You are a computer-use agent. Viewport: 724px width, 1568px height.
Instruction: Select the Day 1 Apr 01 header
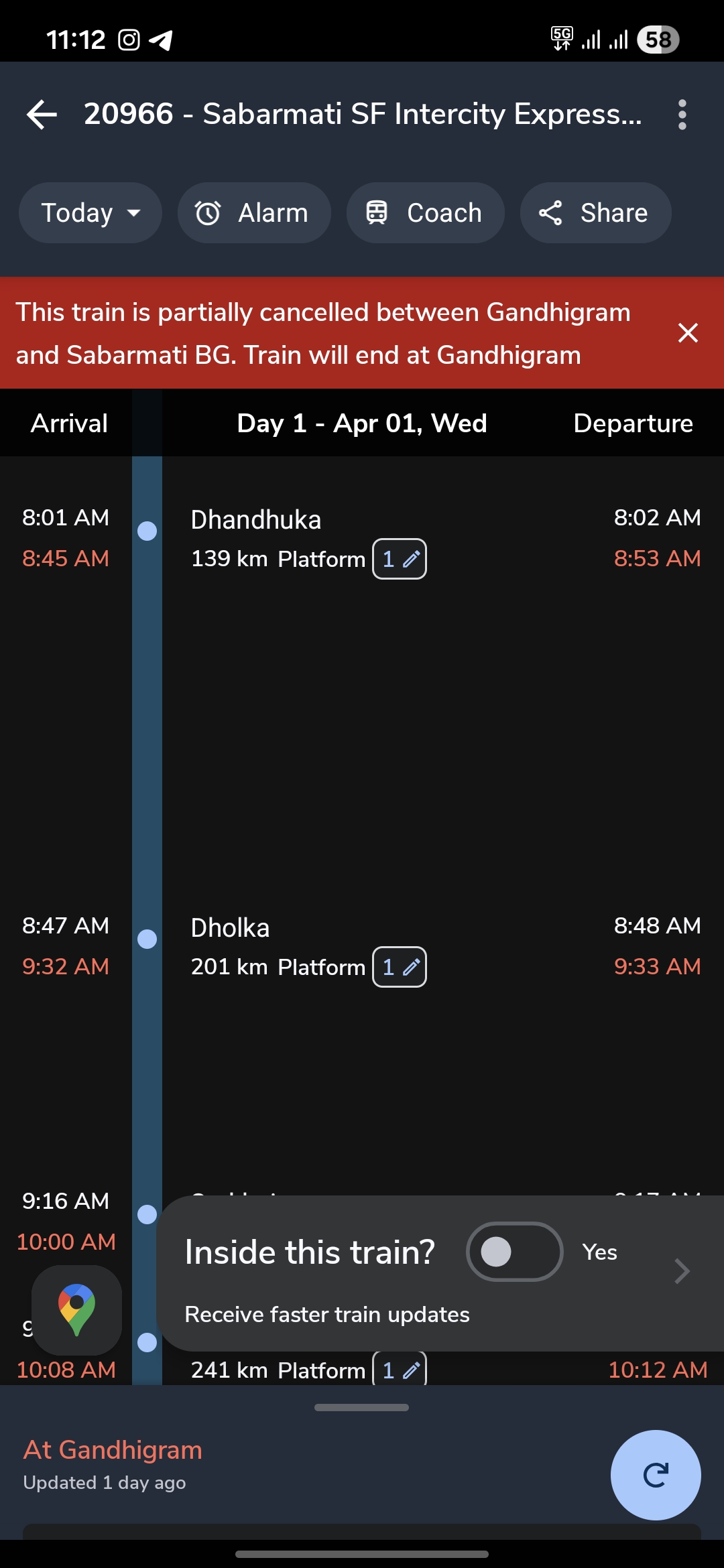pyautogui.click(x=362, y=423)
